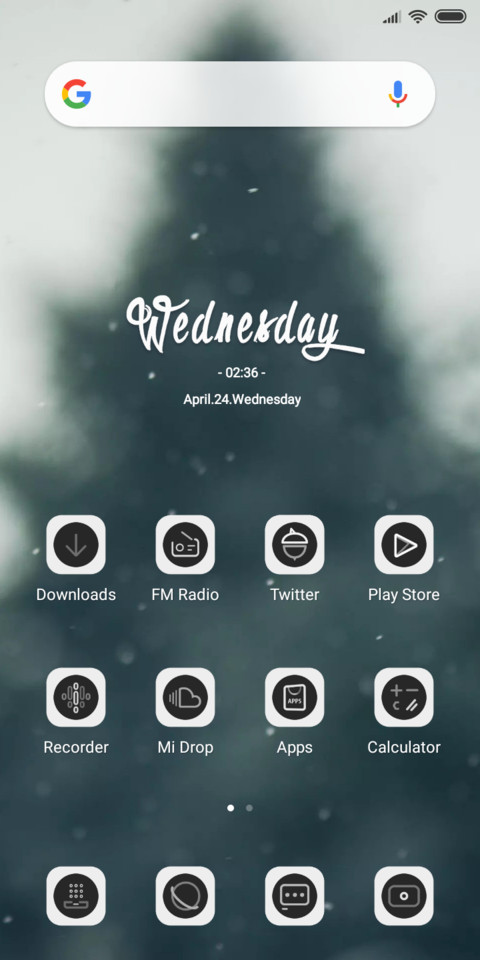The height and width of the screenshot is (960, 480).
Task: Open the messaging app in the dock
Action: coord(294,896)
